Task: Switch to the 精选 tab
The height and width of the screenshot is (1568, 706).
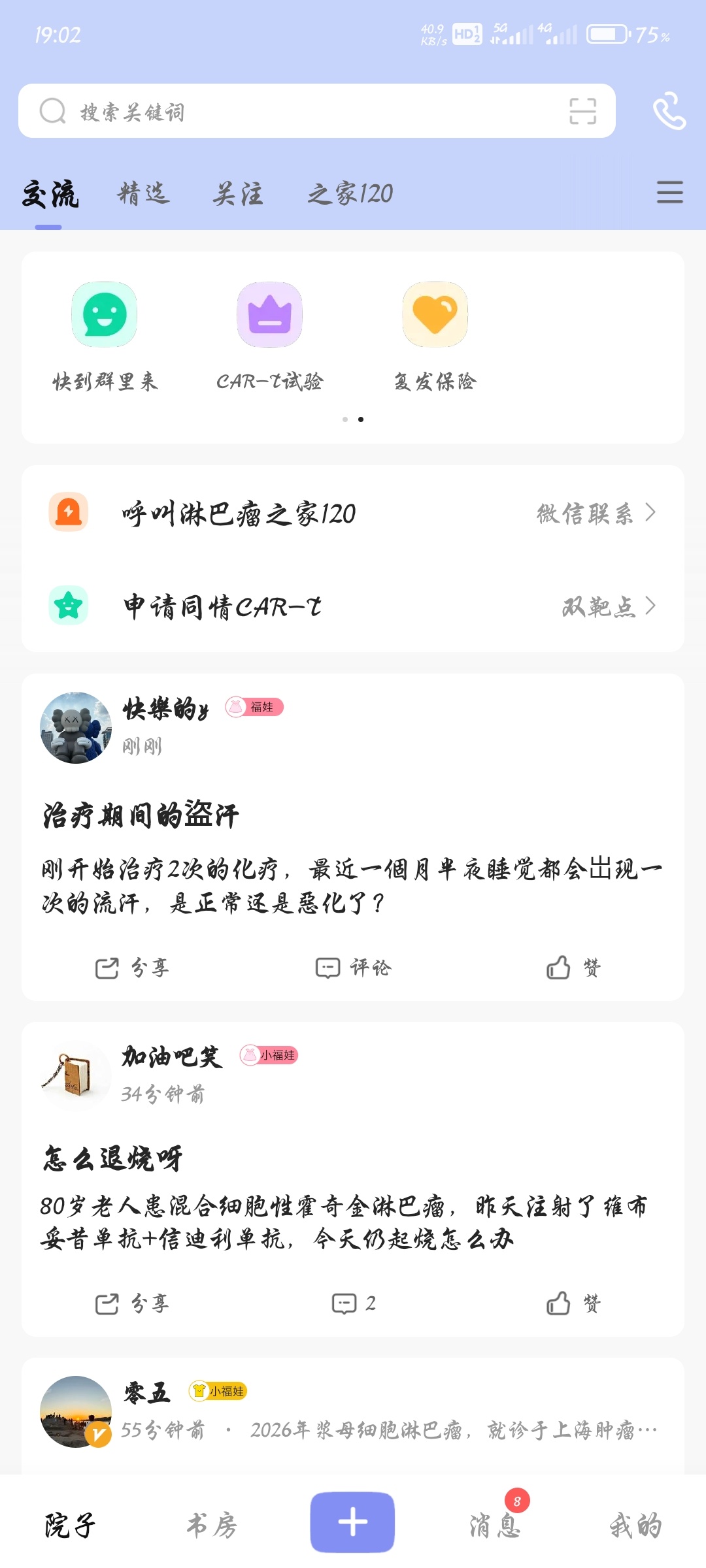Action: [144, 194]
